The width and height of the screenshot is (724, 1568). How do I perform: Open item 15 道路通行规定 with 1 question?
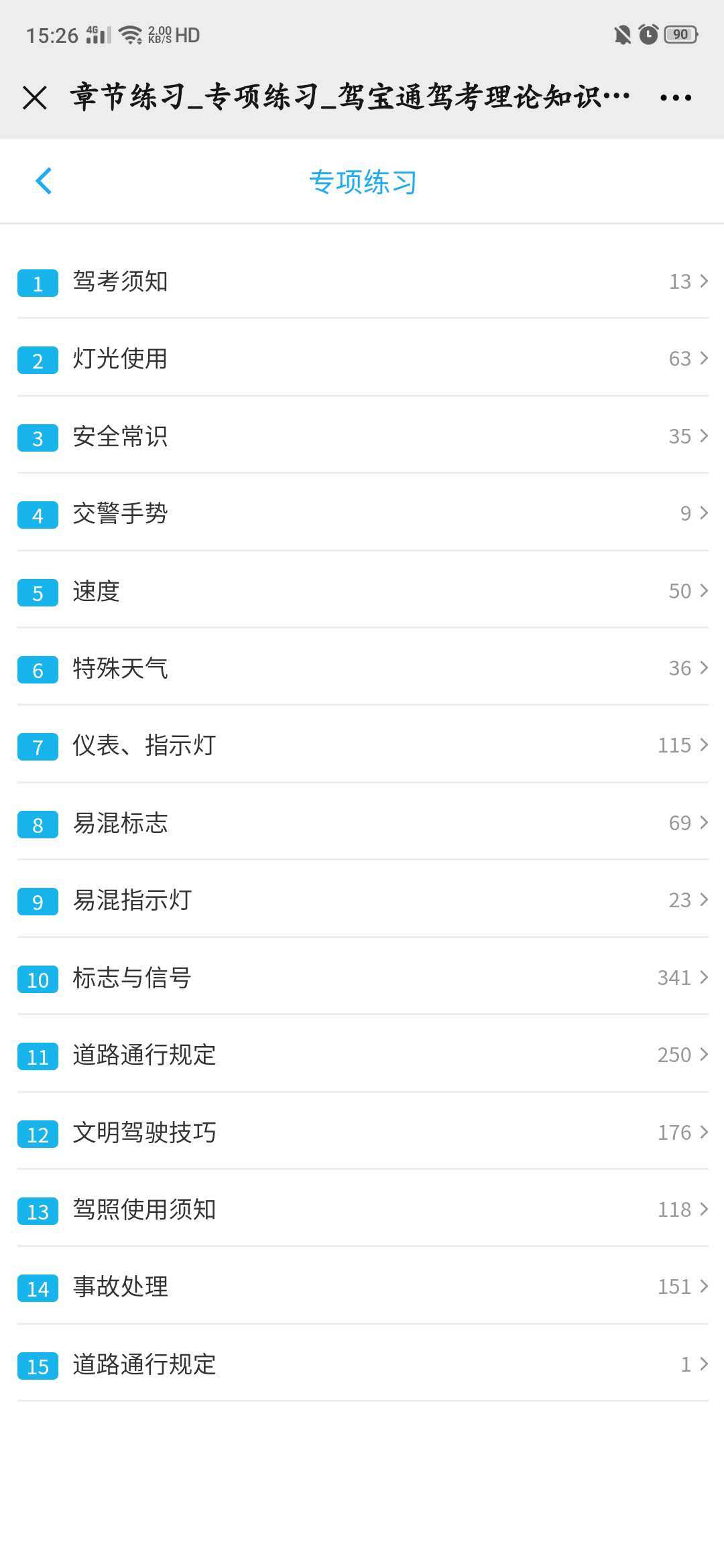tap(362, 1364)
